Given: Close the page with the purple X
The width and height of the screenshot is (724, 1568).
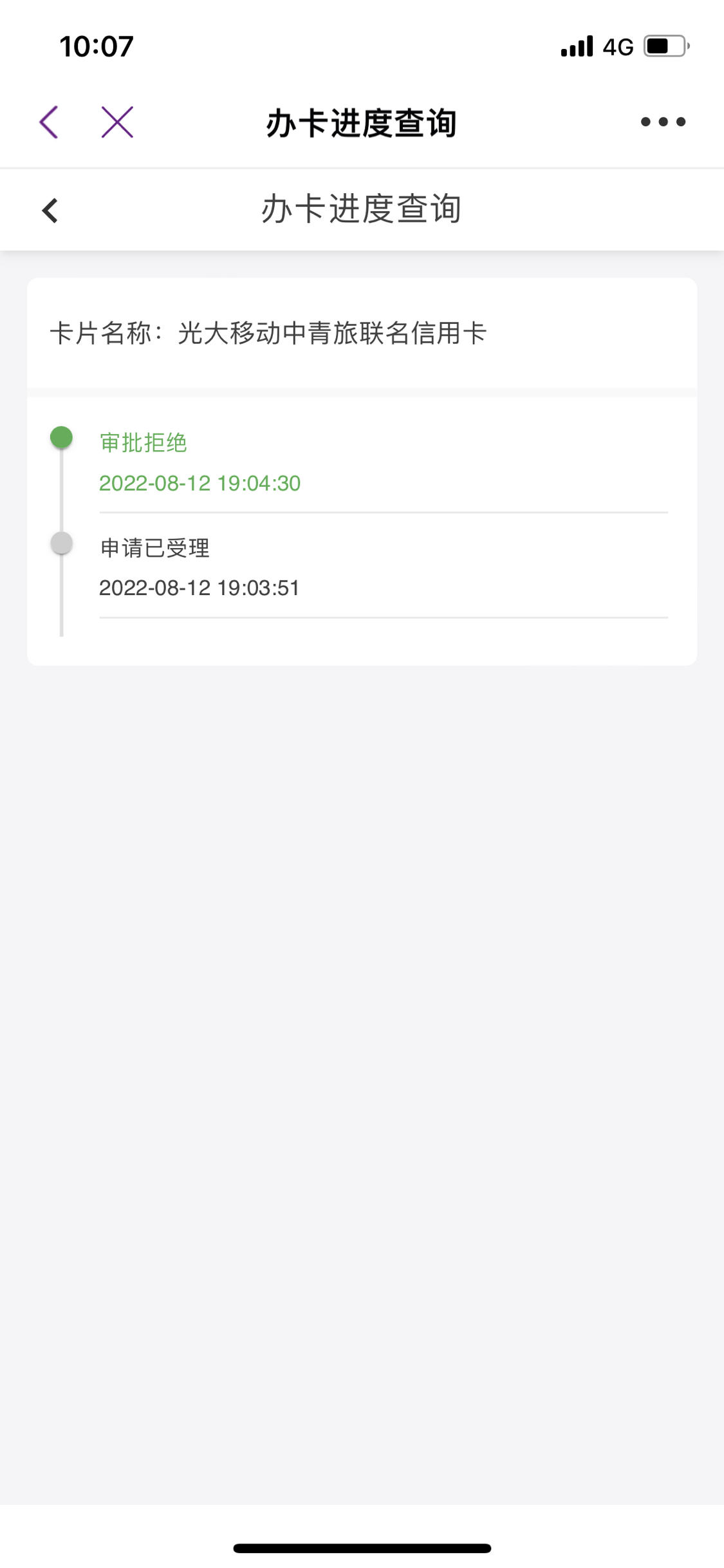Looking at the screenshot, I should pyautogui.click(x=117, y=122).
